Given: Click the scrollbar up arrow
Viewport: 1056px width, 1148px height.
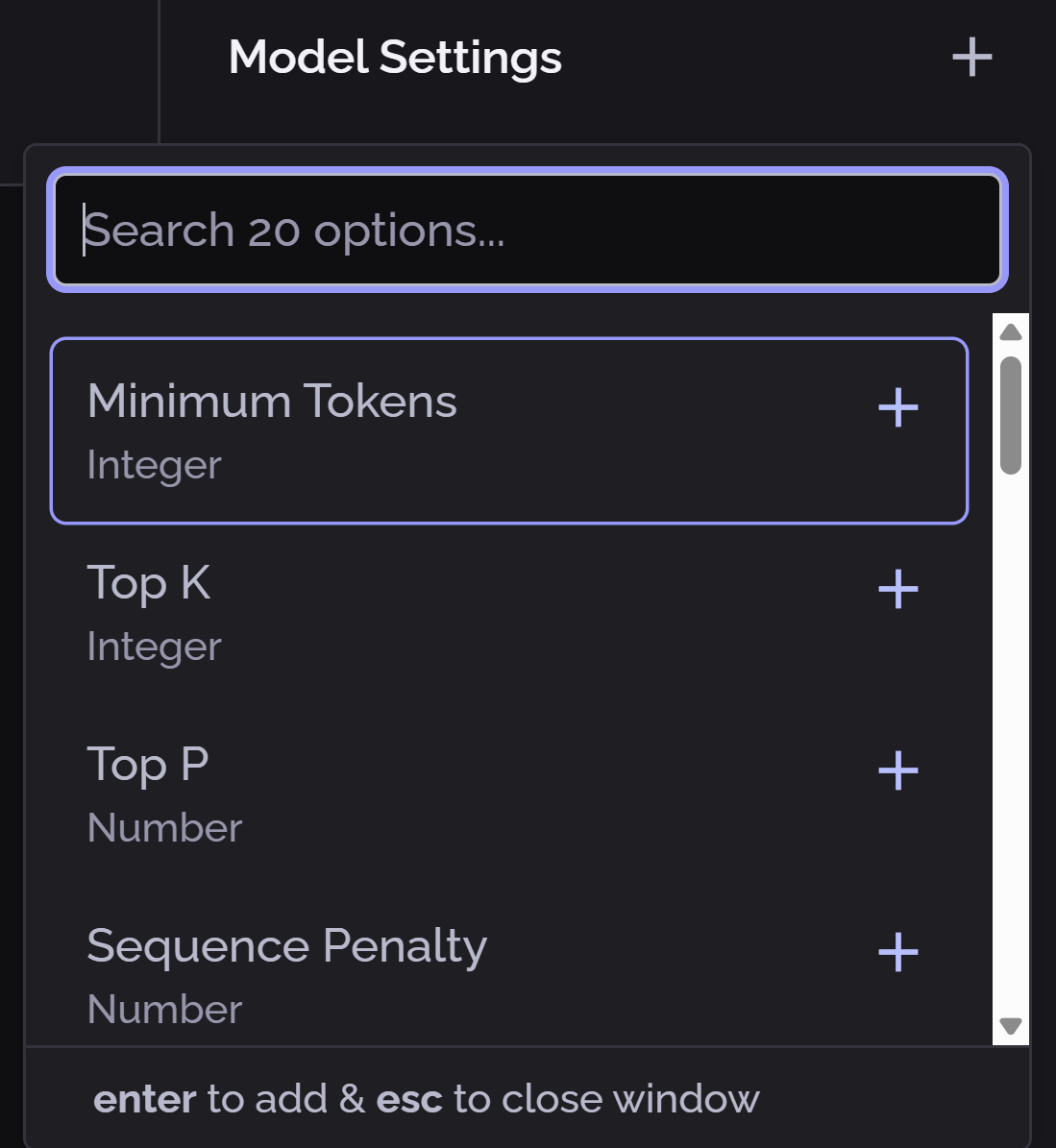Looking at the screenshot, I should point(1010,331).
